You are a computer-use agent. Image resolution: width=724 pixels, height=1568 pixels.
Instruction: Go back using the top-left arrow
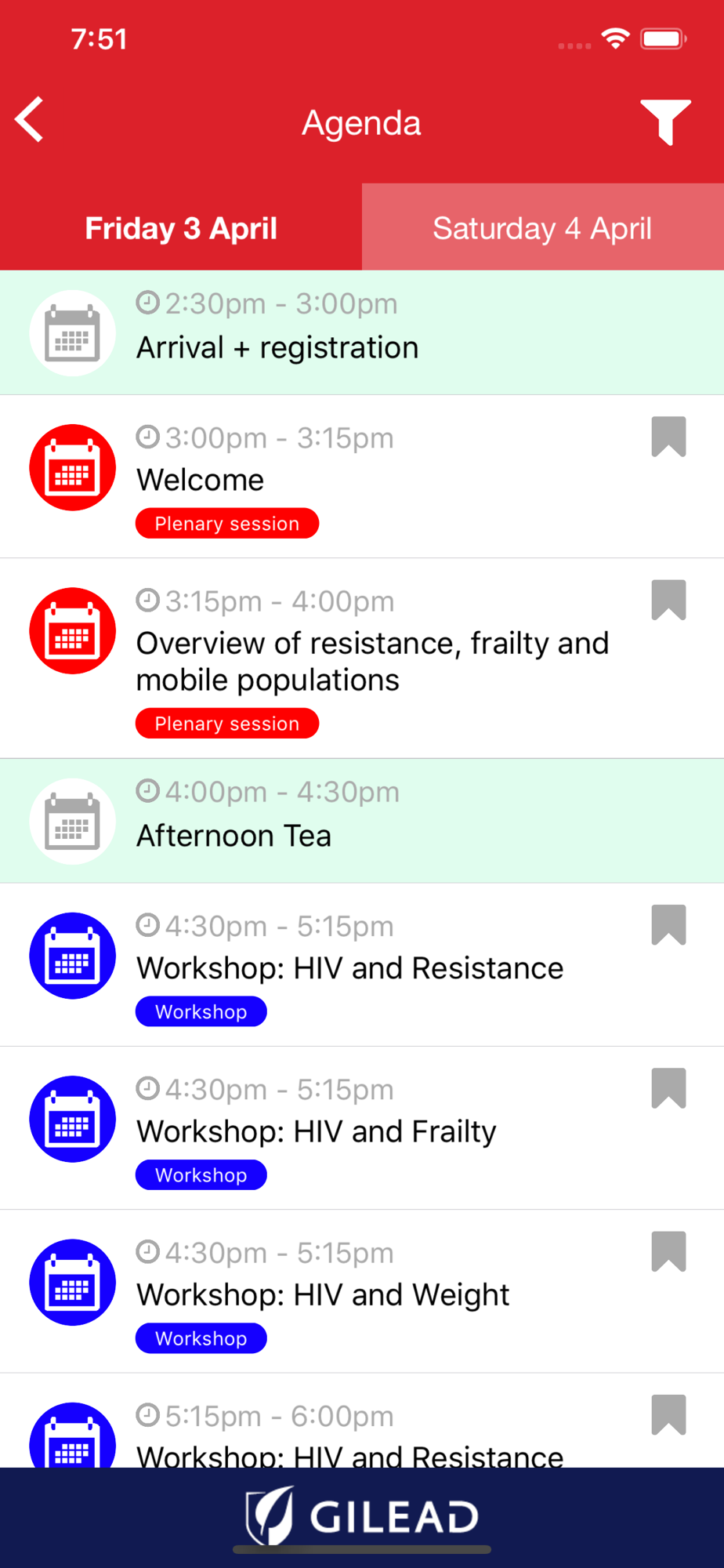30,121
